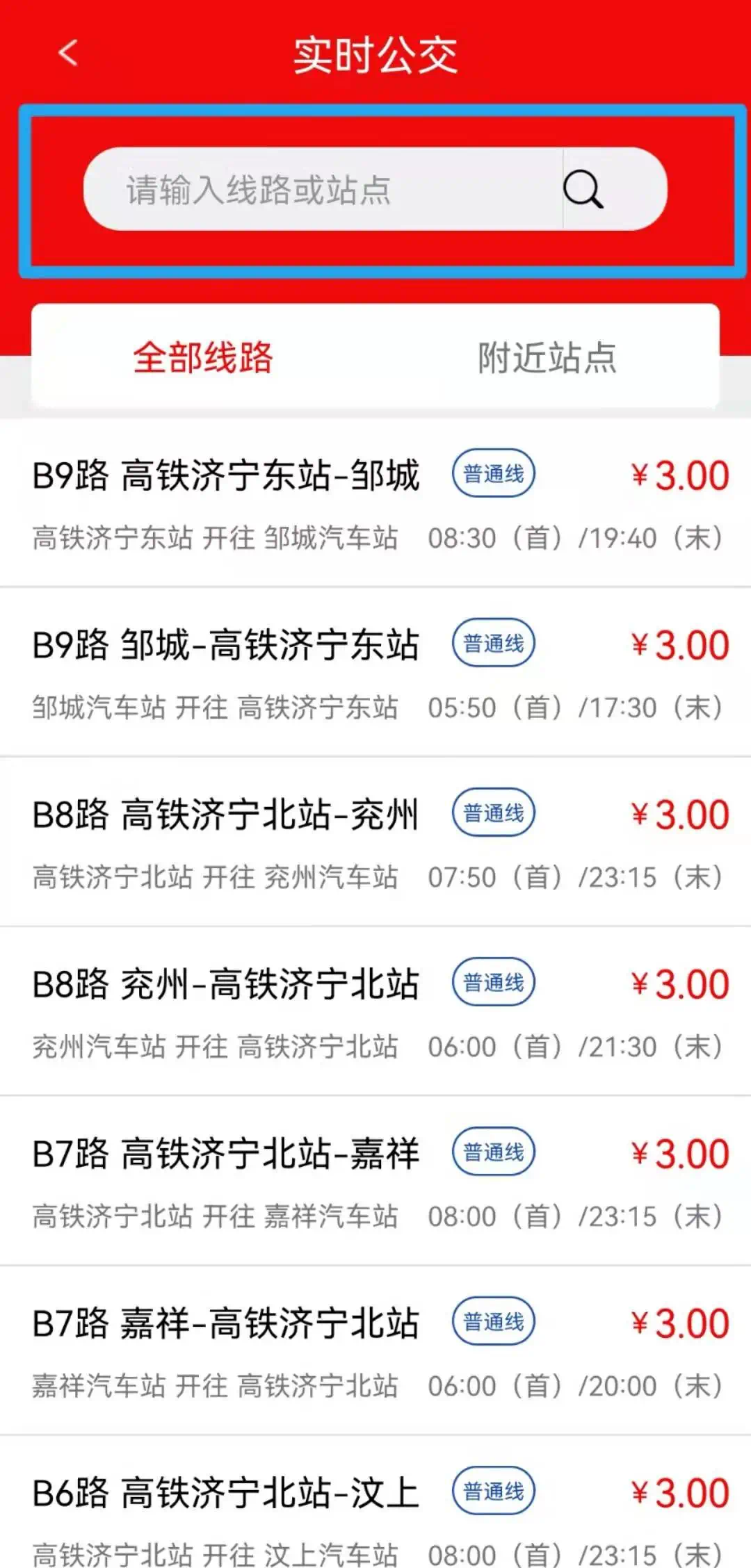
Task: Tap the magnifier search icon
Action: pyautogui.click(x=583, y=189)
